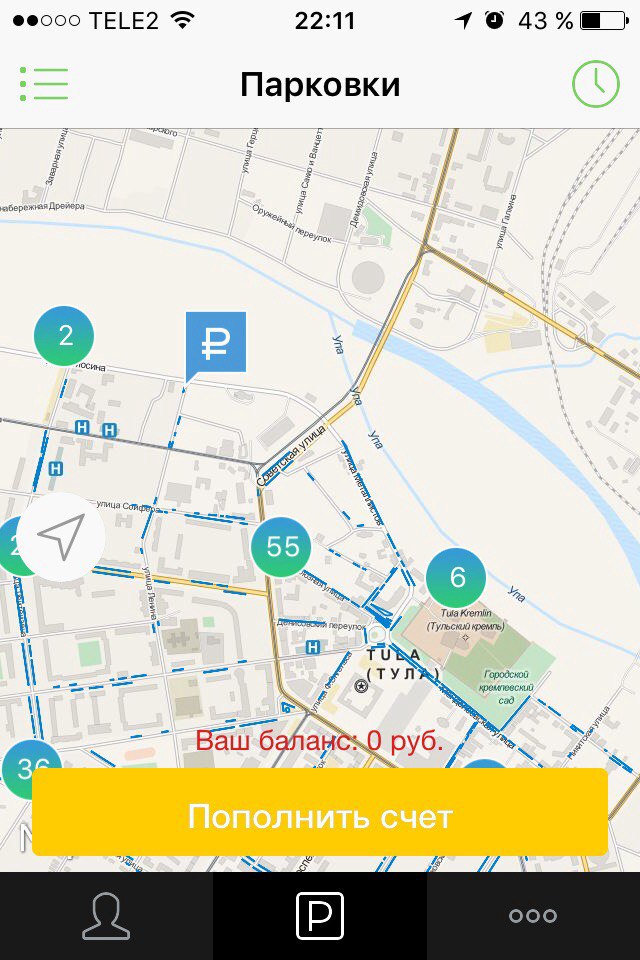This screenshot has width=640, height=960.
Task: Open the parking history clock icon
Action: click(595, 84)
